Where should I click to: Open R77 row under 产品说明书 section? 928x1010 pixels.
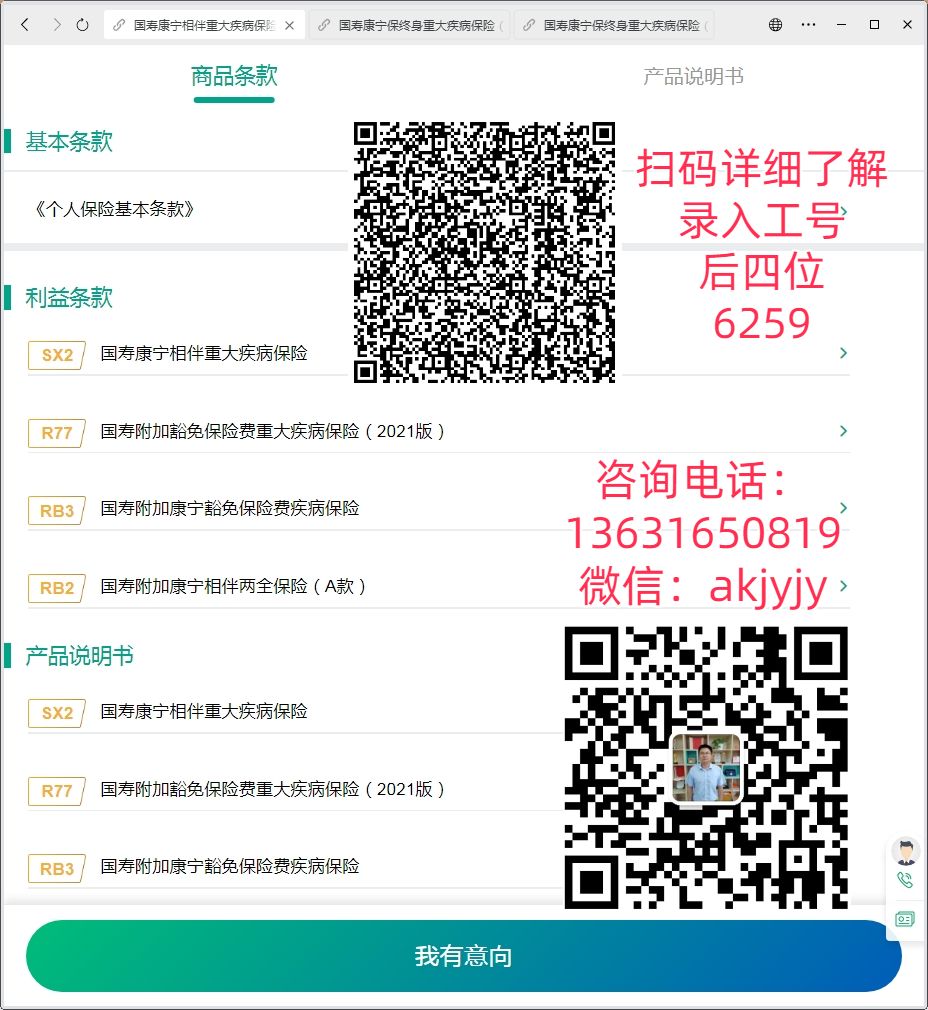(272, 790)
